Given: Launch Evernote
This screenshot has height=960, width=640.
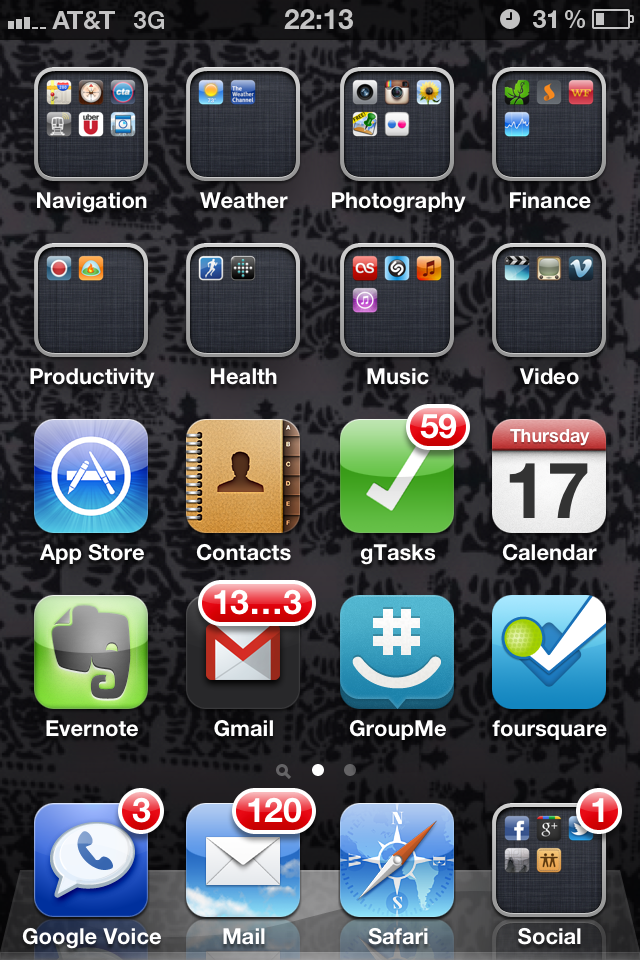Looking at the screenshot, I should point(91,652).
